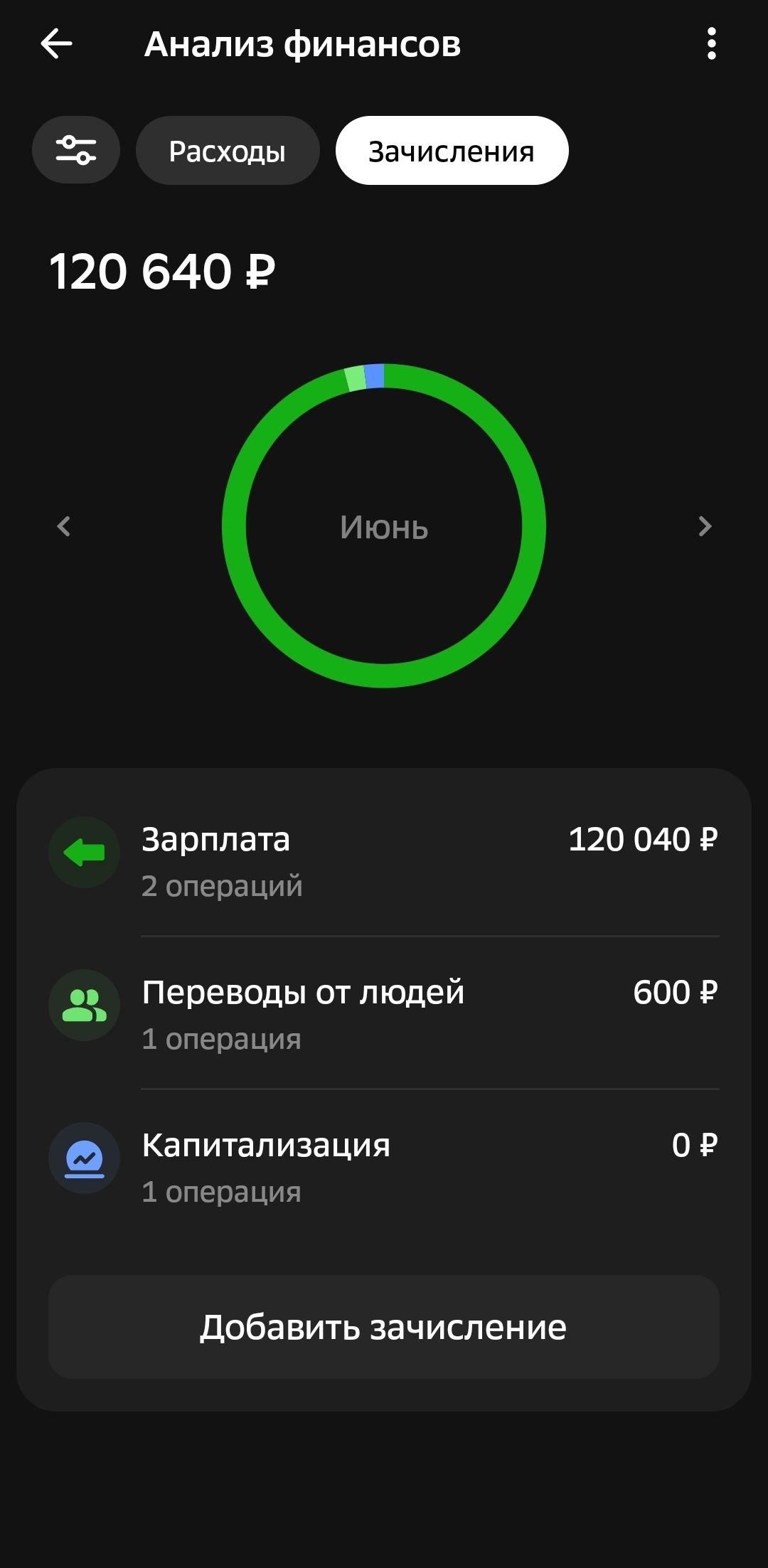Image resolution: width=768 pixels, height=1568 pixels.
Task: Tap Добавить зачисление button
Action: click(x=384, y=1327)
